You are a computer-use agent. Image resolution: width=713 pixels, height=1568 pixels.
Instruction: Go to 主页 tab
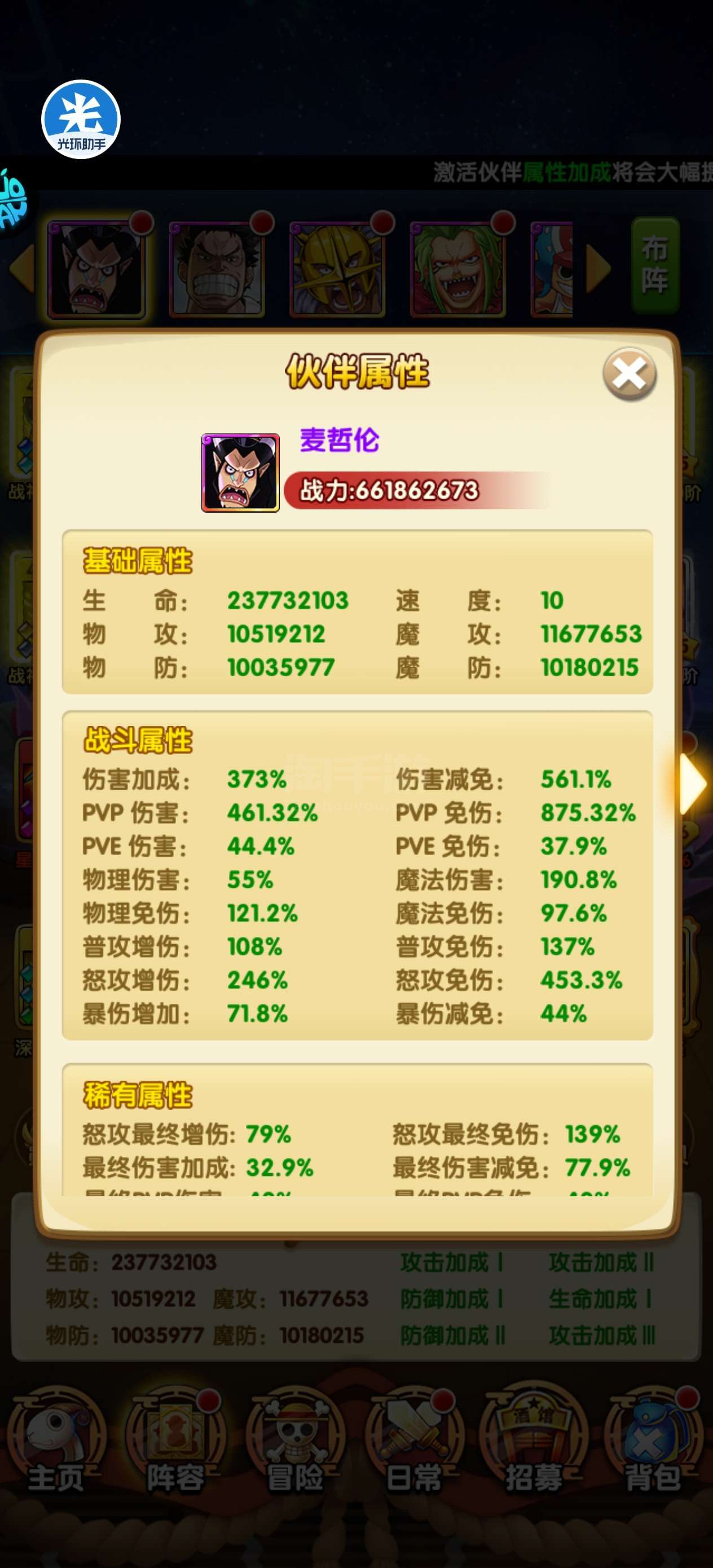coord(56,1444)
